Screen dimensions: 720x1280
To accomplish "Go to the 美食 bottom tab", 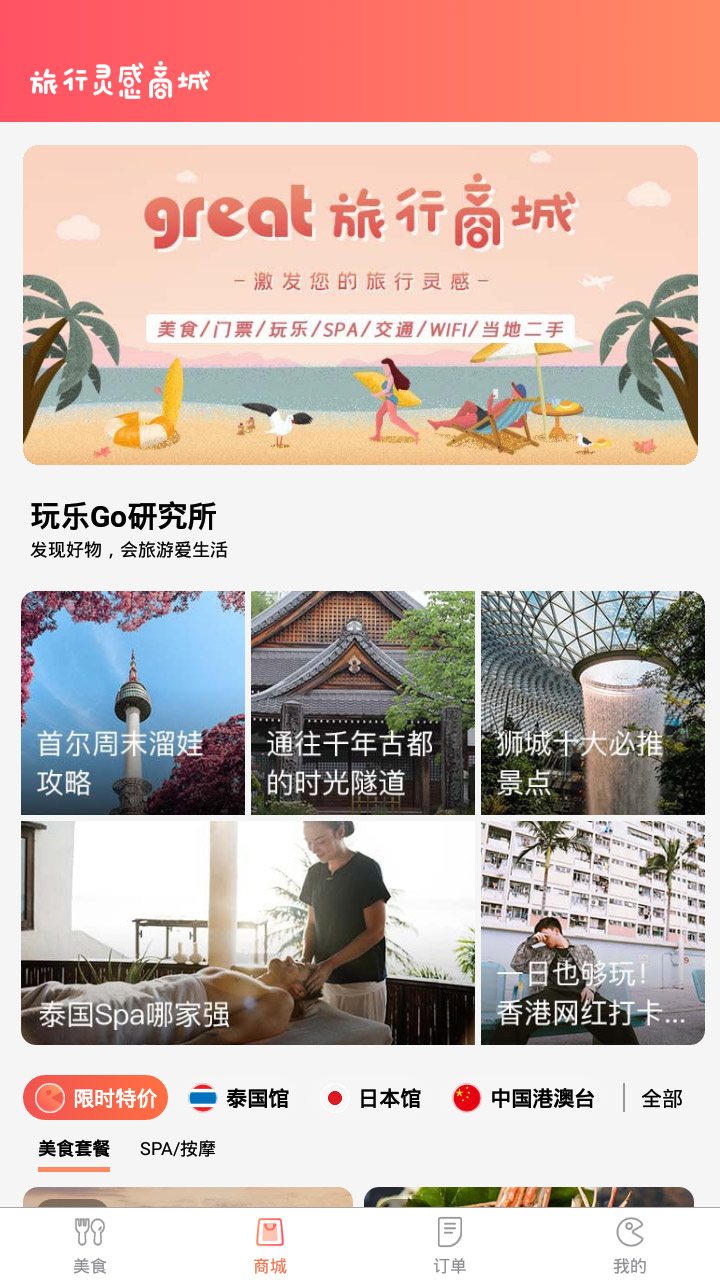I will point(90,1244).
